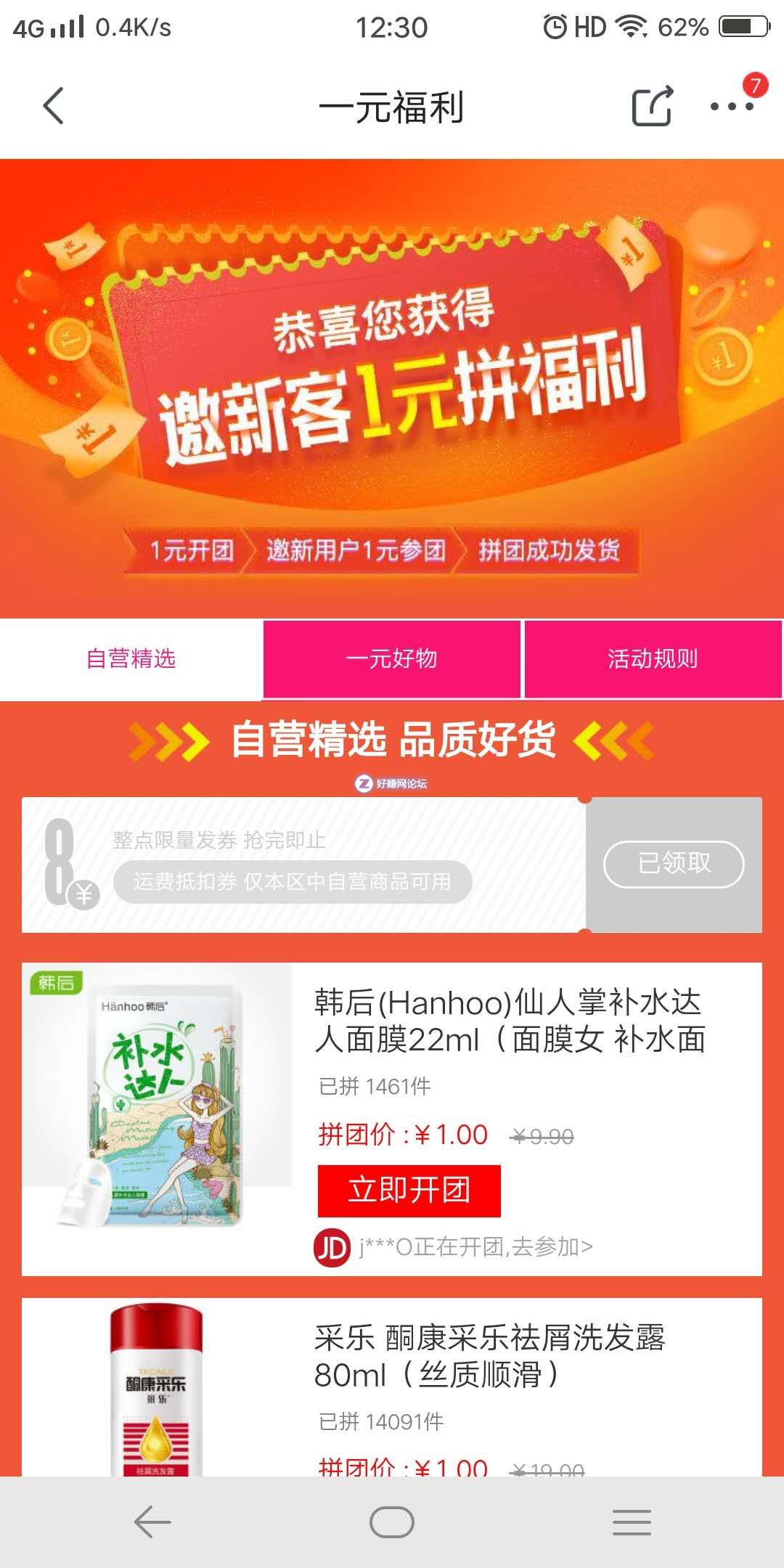This screenshot has height=1568, width=784.
Task: Open the three-dot overflow menu
Action: tap(732, 107)
